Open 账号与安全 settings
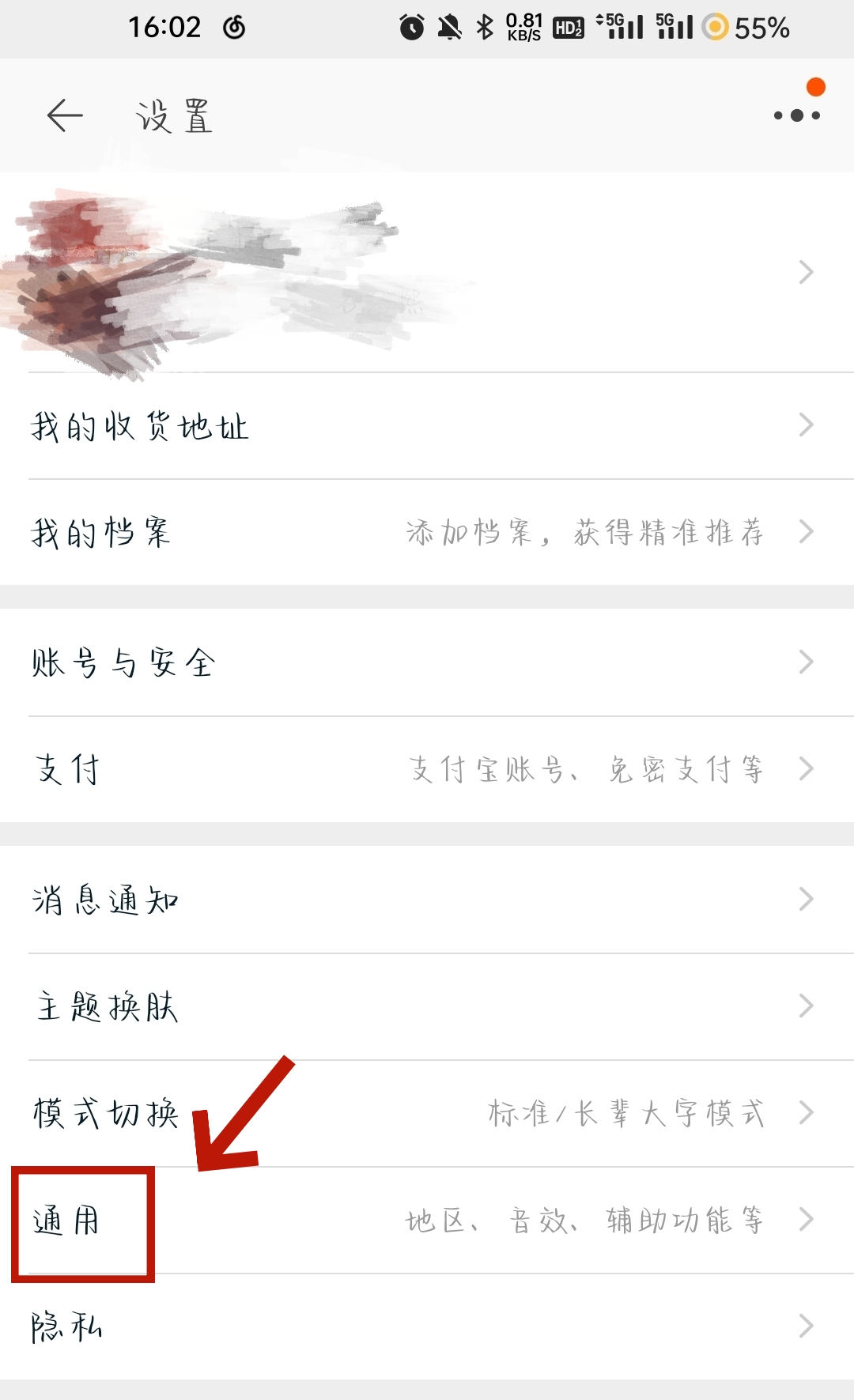This screenshot has height=1400, width=854. [427, 662]
